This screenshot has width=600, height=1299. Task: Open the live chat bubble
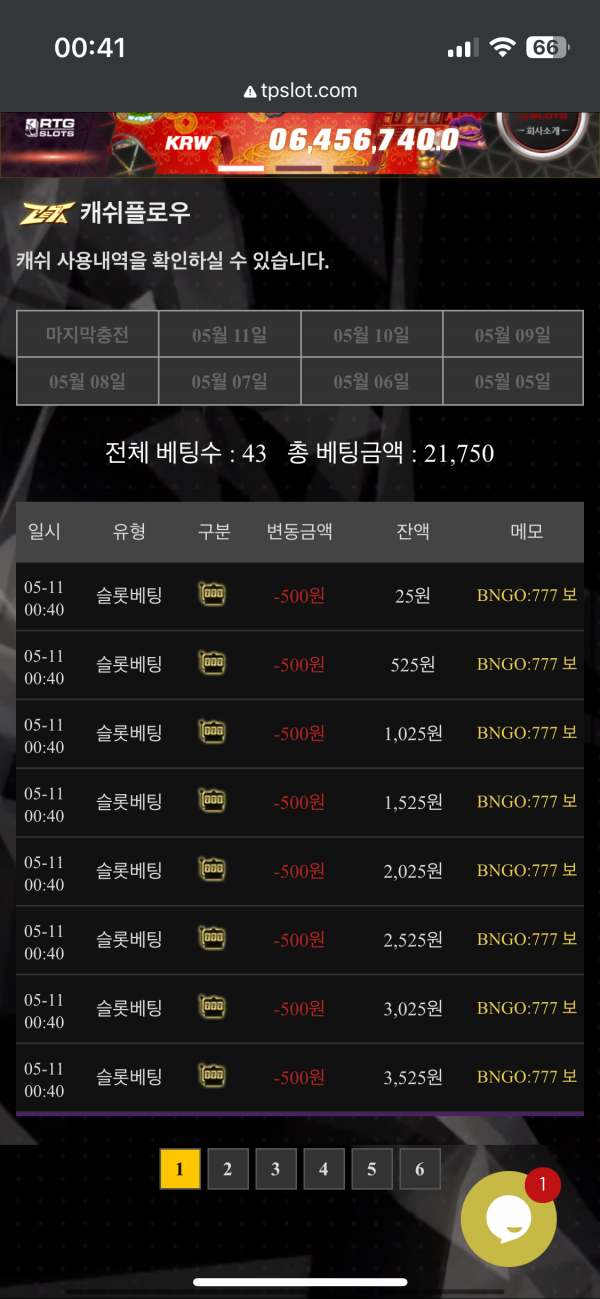[x=508, y=1219]
